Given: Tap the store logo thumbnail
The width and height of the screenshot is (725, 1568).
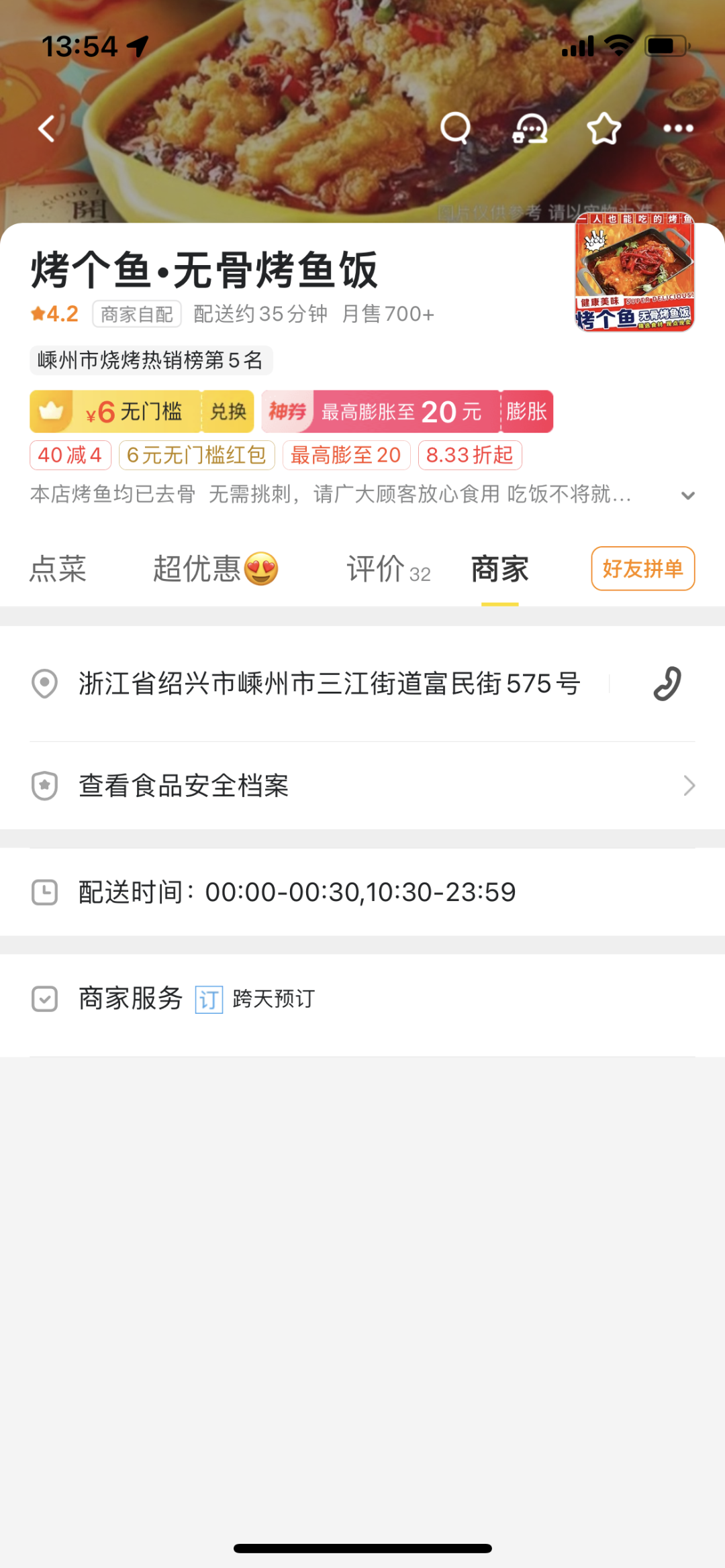Looking at the screenshot, I should [x=634, y=272].
